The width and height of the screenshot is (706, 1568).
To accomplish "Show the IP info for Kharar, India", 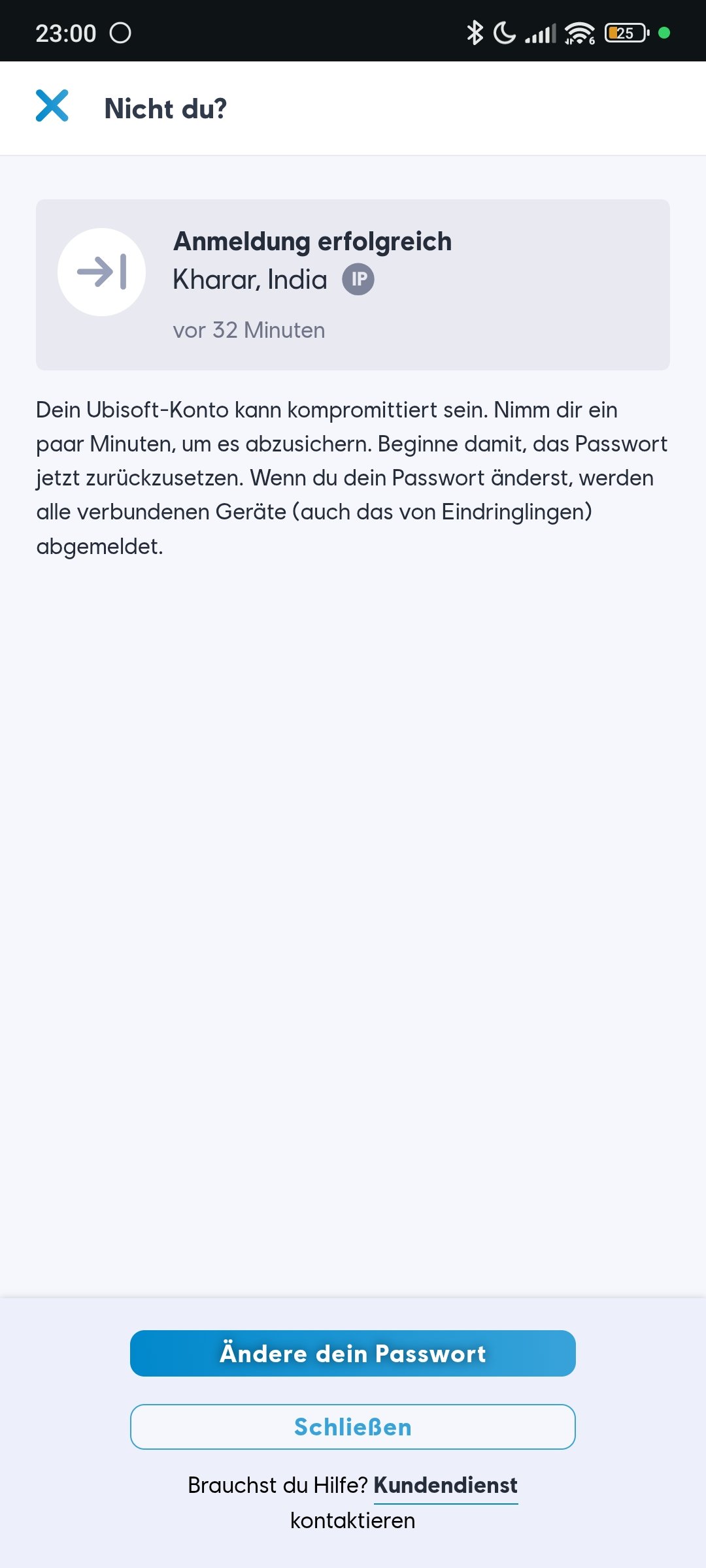I will tap(358, 280).
